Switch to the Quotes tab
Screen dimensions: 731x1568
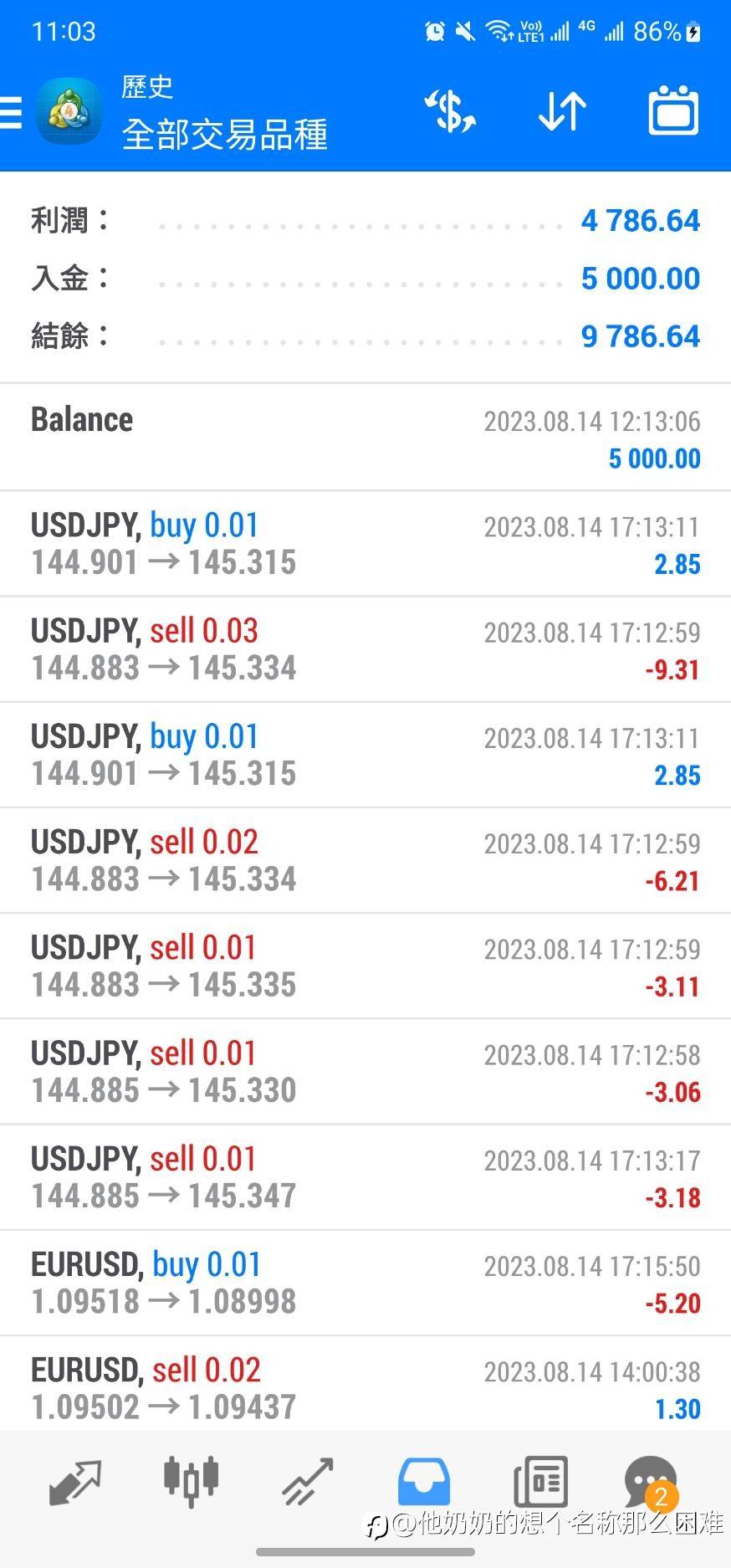coord(75,1482)
